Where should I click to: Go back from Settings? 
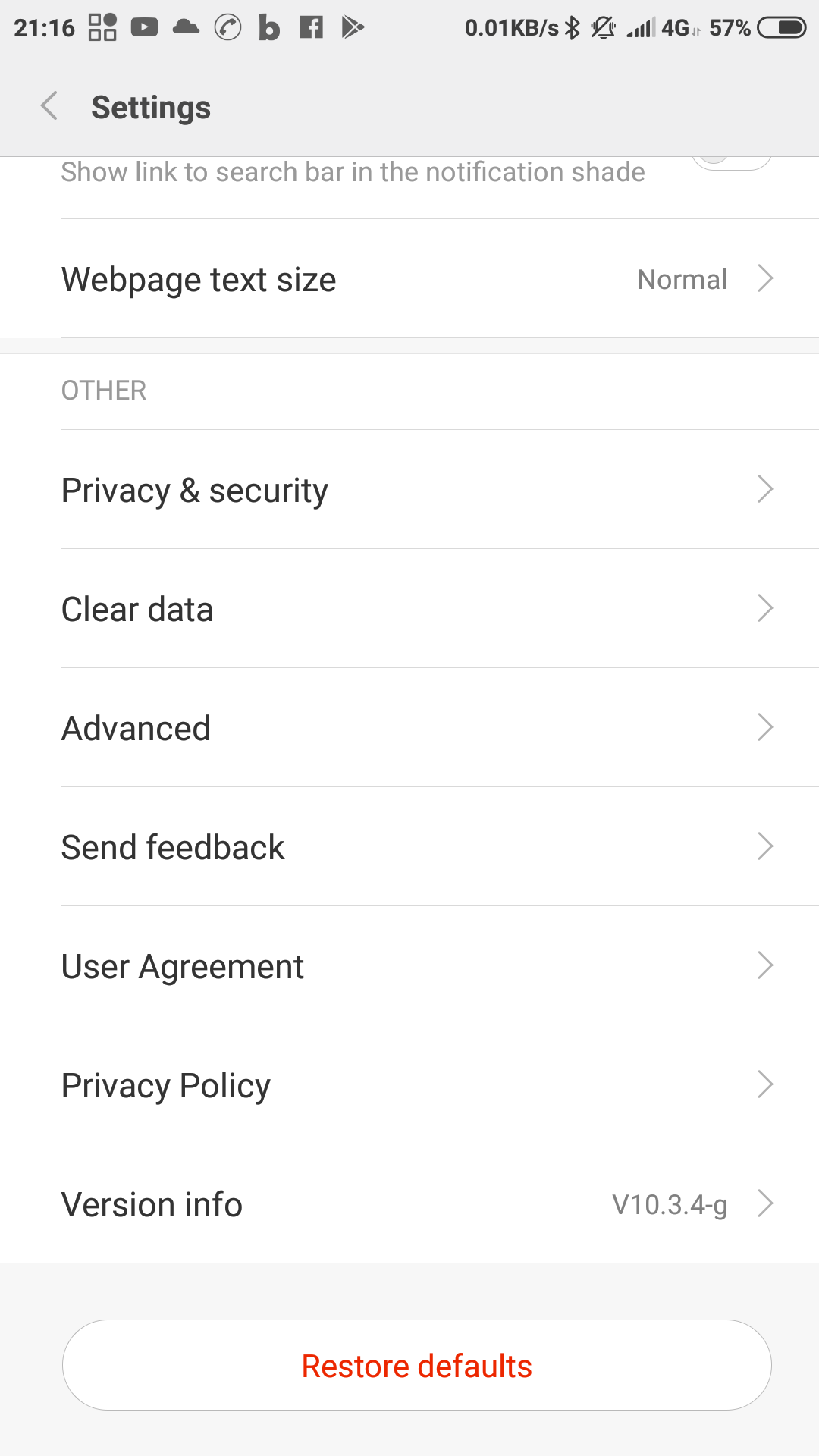coord(50,106)
